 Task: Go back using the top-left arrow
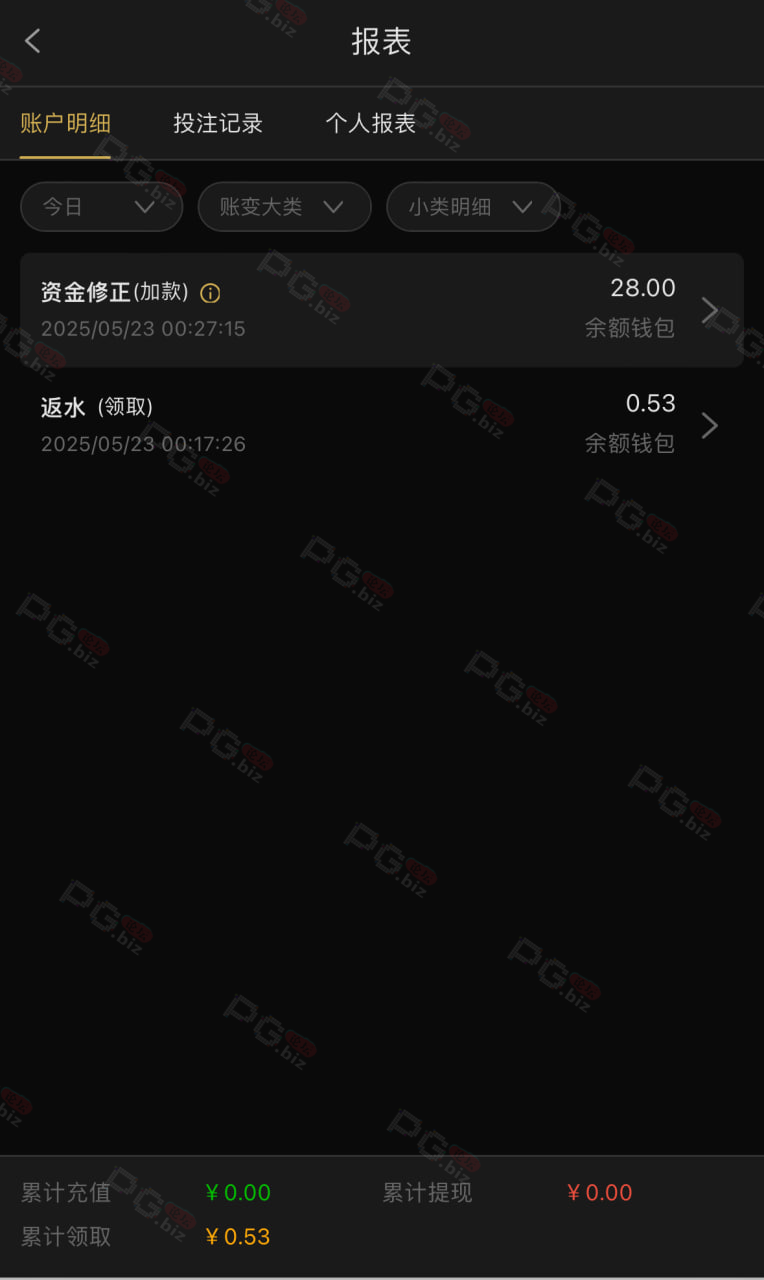pos(33,41)
